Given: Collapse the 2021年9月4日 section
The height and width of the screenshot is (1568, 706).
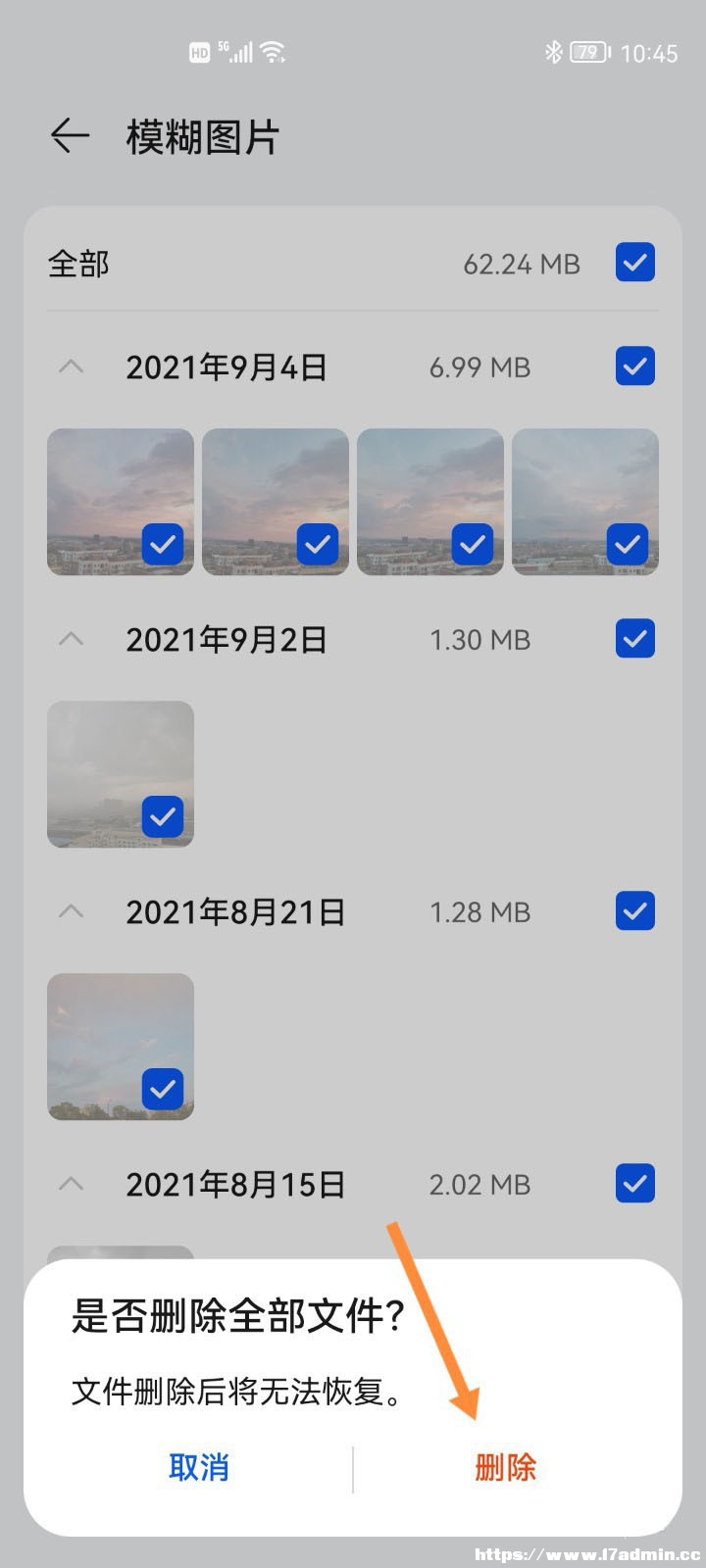Looking at the screenshot, I should (71, 367).
